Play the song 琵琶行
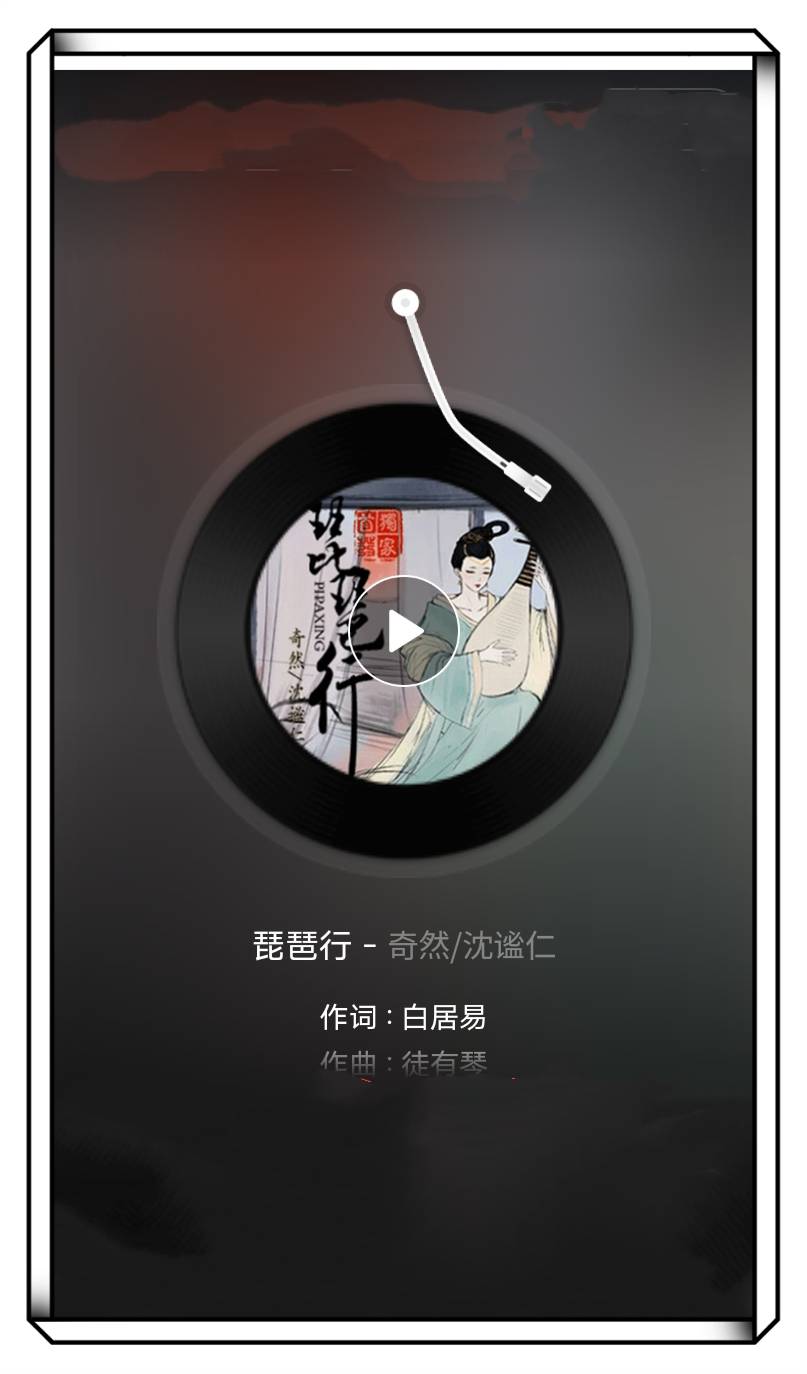Screen dimensions: 807x1374 pyautogui.click(x=403, y=631)
